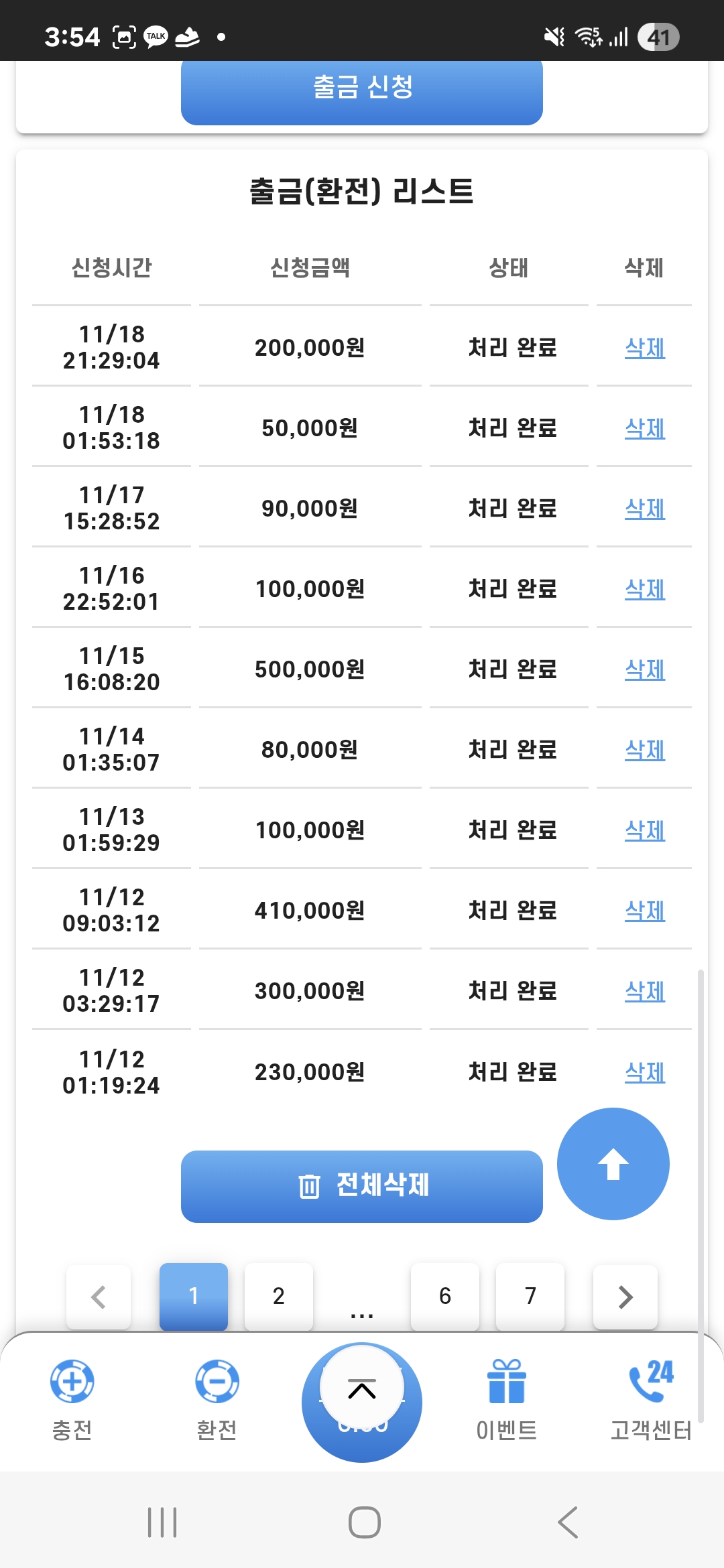Click the blue scroll-to-top arrow
The width and height of the screenshot is (724, 1568).
[613, 1165]
